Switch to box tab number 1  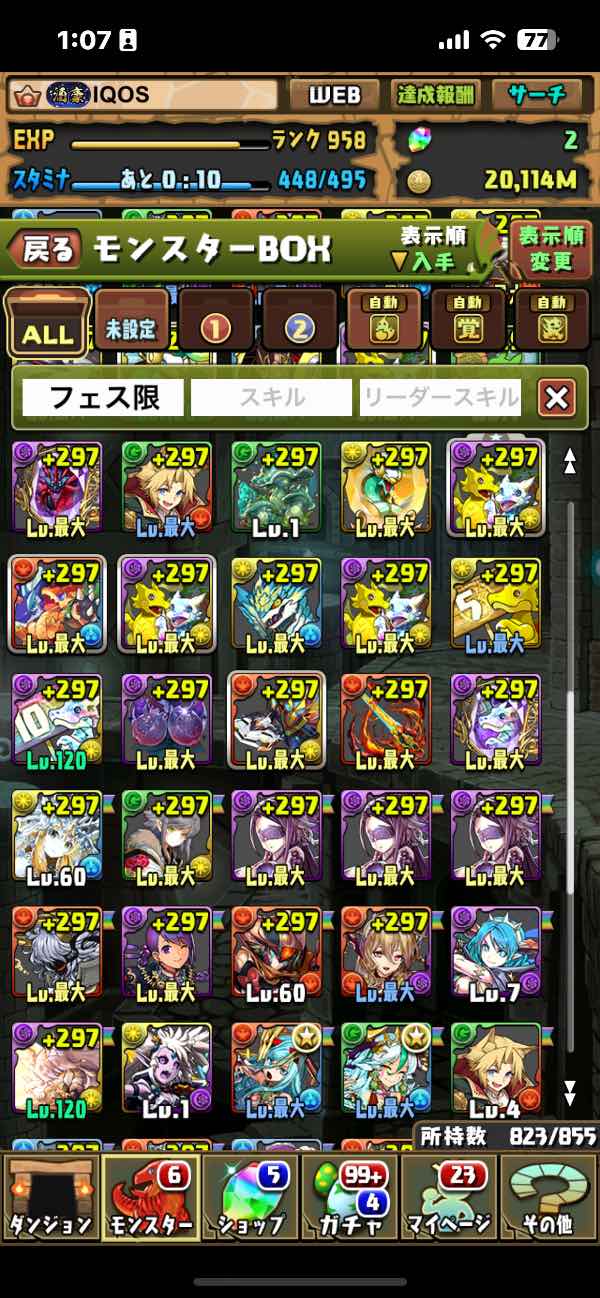coord(216,322)
